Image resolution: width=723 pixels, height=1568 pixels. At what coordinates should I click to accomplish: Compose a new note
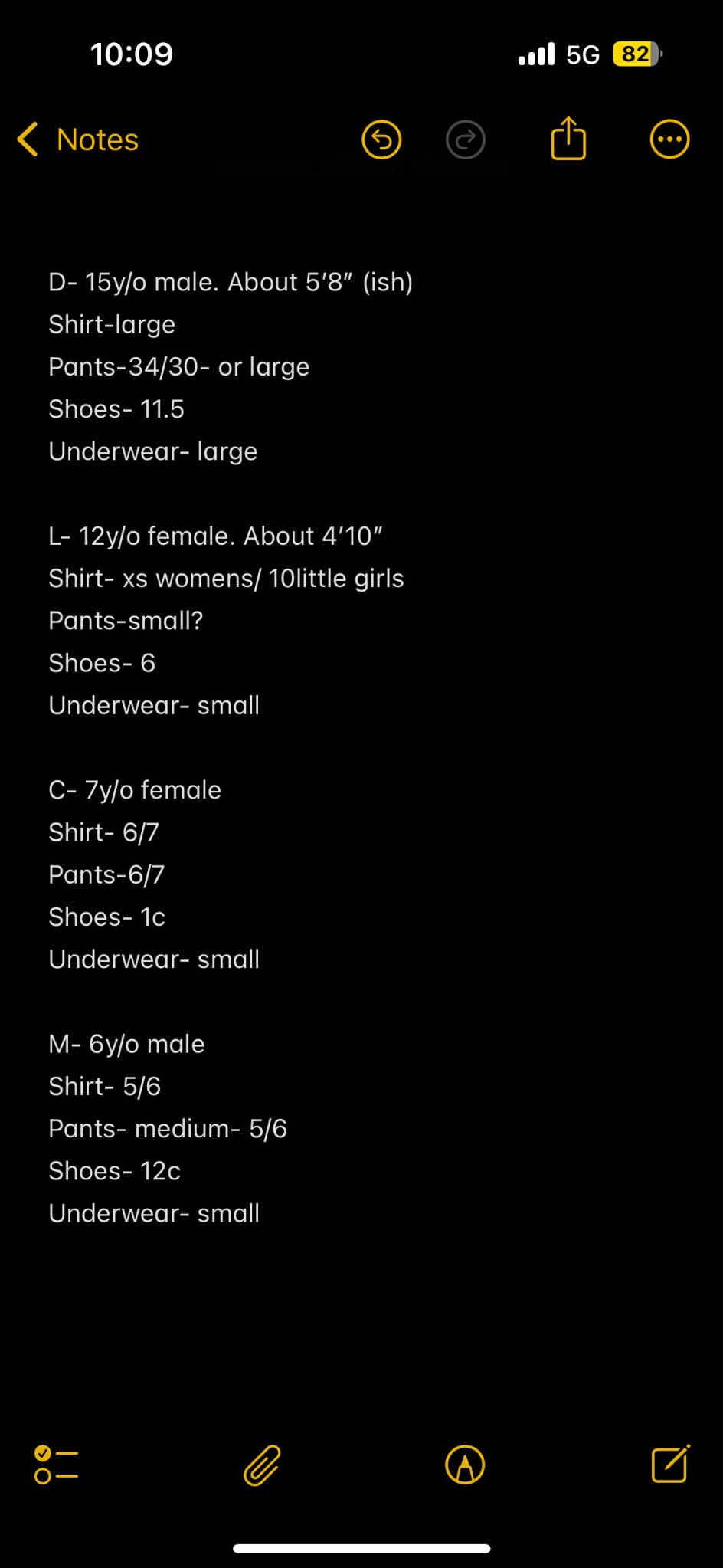tap(671, 1464)
